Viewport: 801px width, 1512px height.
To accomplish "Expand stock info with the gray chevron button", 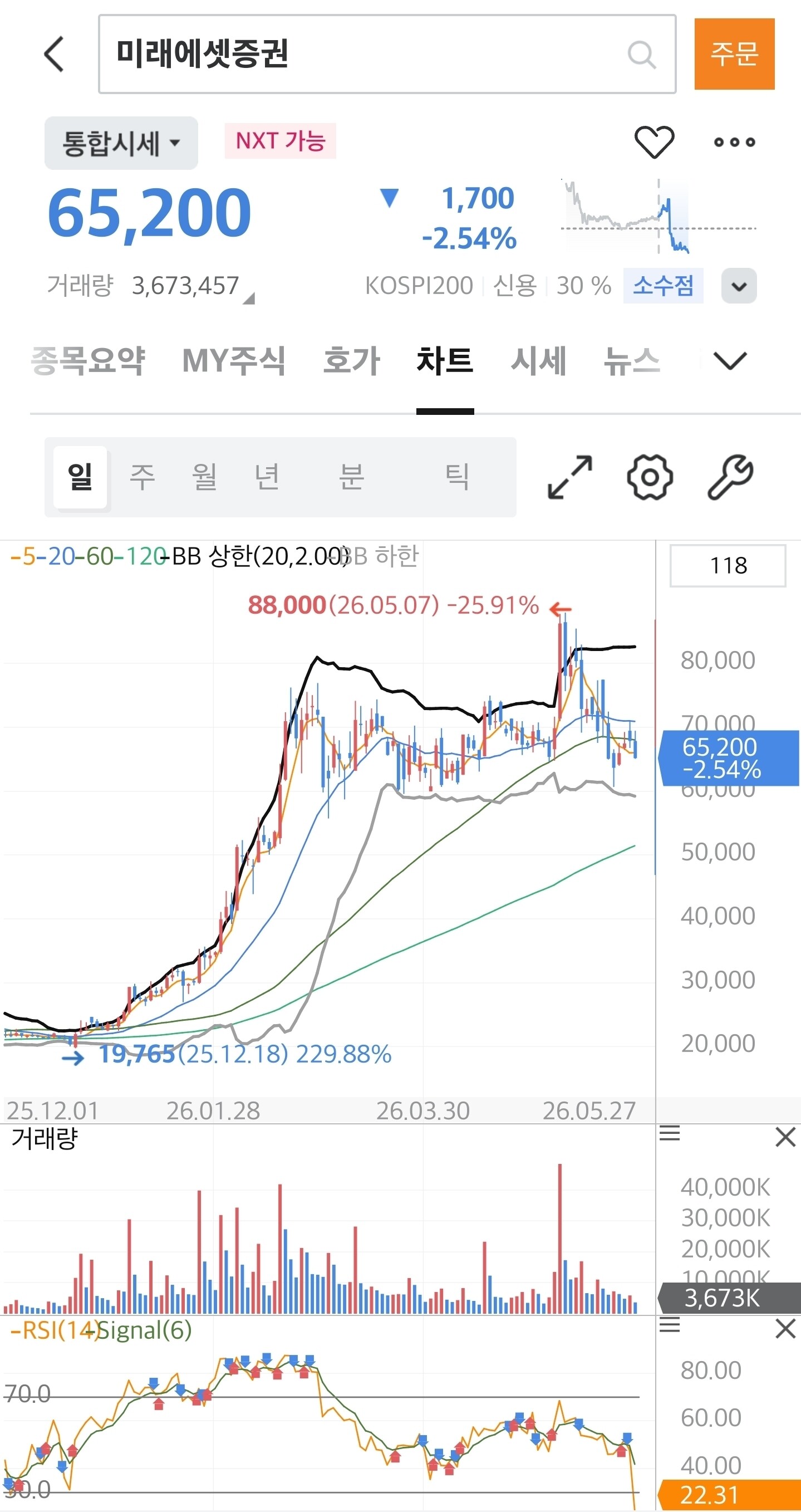I will coord(739,286).
